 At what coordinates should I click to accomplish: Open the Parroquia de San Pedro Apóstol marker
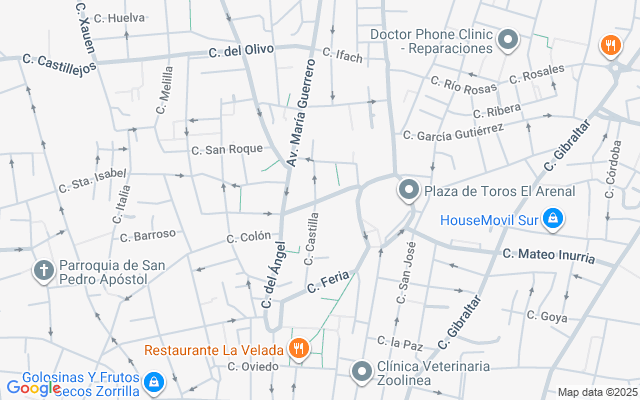(44, 271)
